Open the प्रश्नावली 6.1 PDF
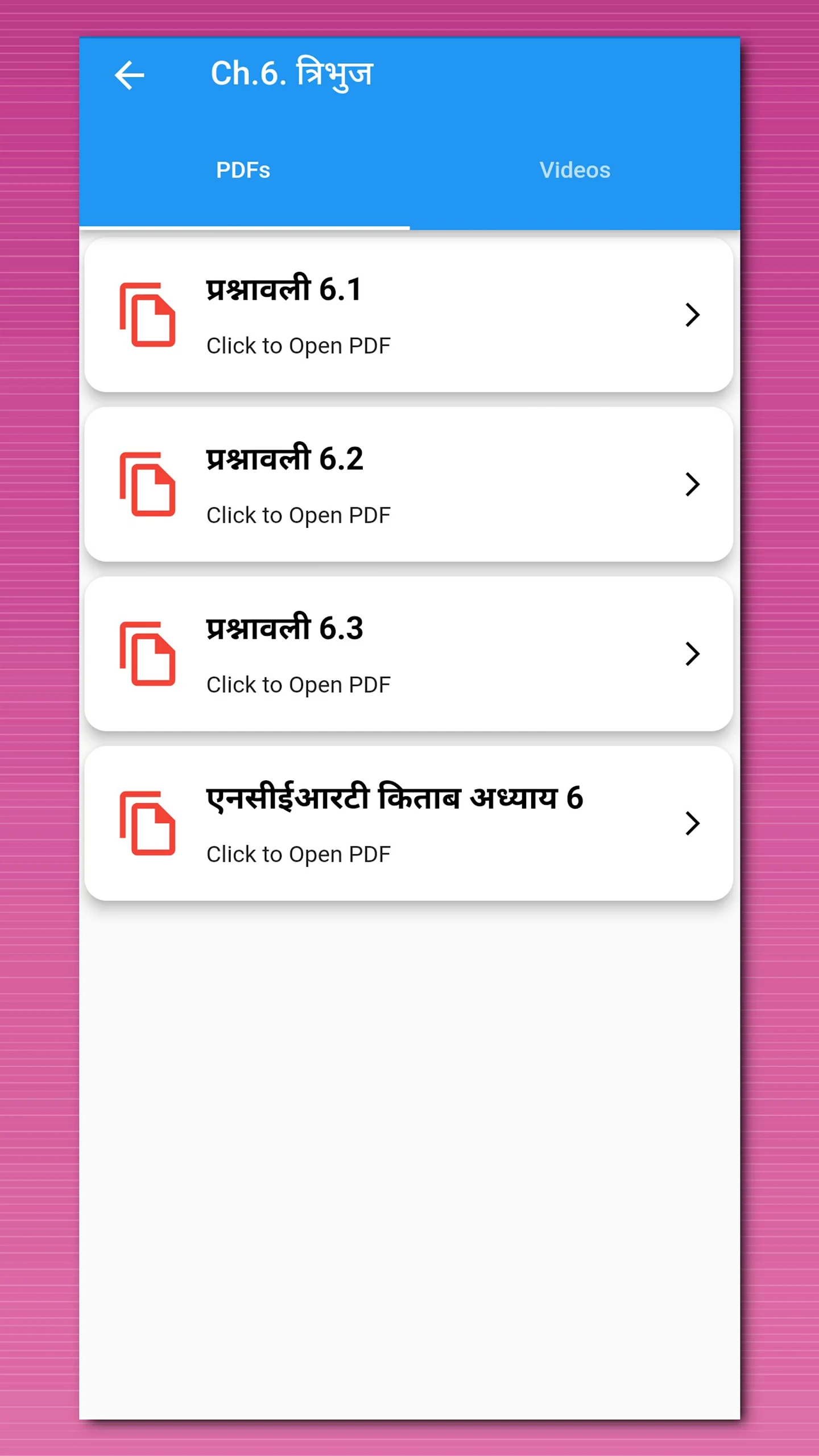The width and height of the screenshot is (819, 1456). [x=408, y=315]
